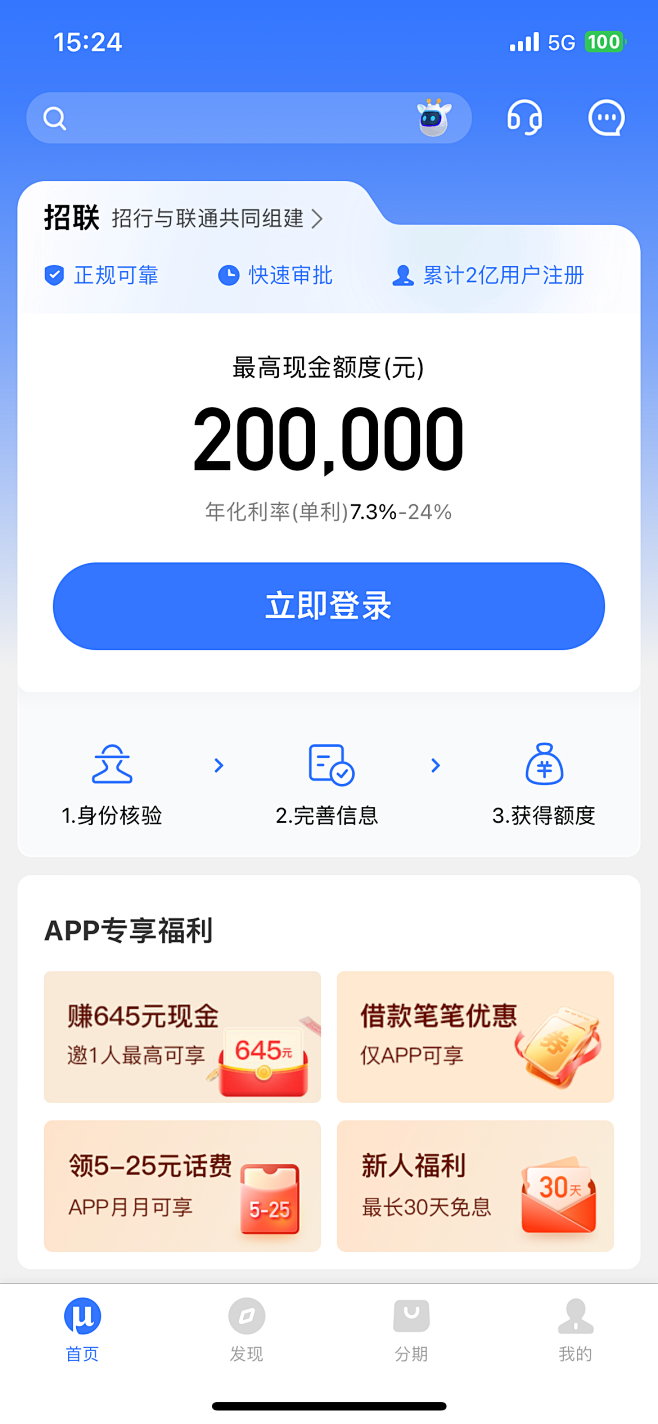Switch to the 发现 tab
This screenshot has width=658, height=1424.
pos(246,1331)
